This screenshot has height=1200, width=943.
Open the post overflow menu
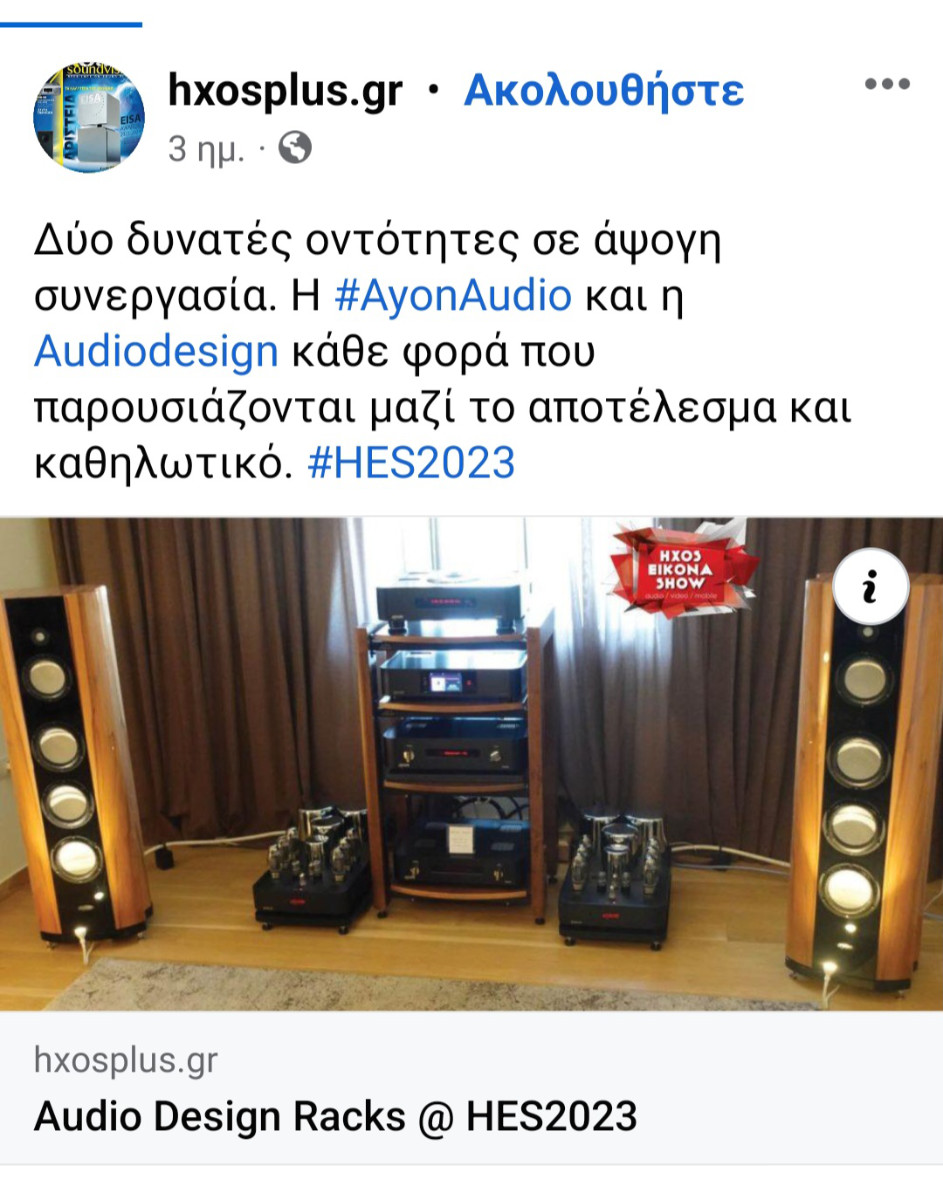click(x=887, y=85)
